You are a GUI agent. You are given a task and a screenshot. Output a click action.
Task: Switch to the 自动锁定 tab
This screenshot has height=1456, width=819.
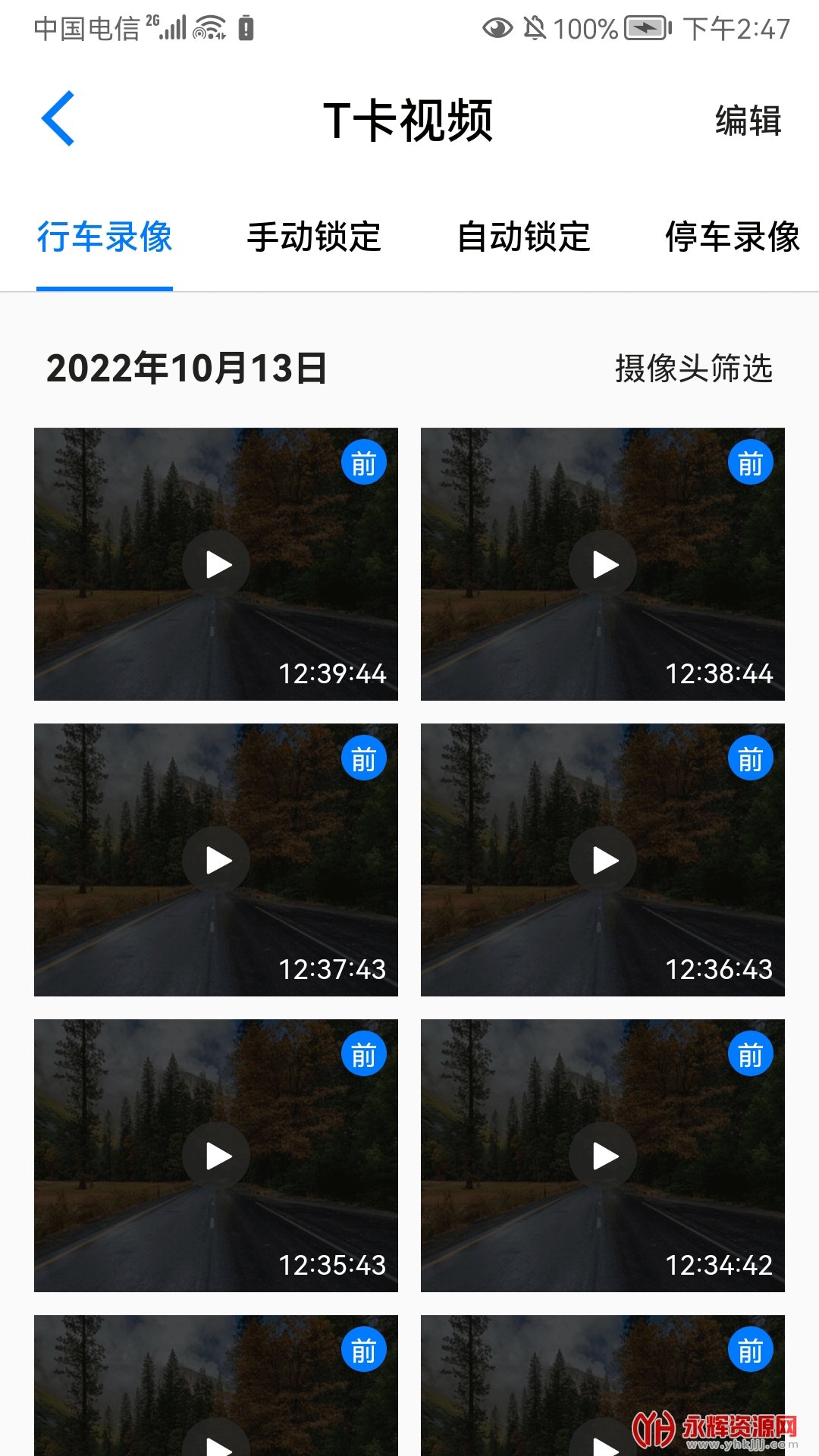coord(523,237)
